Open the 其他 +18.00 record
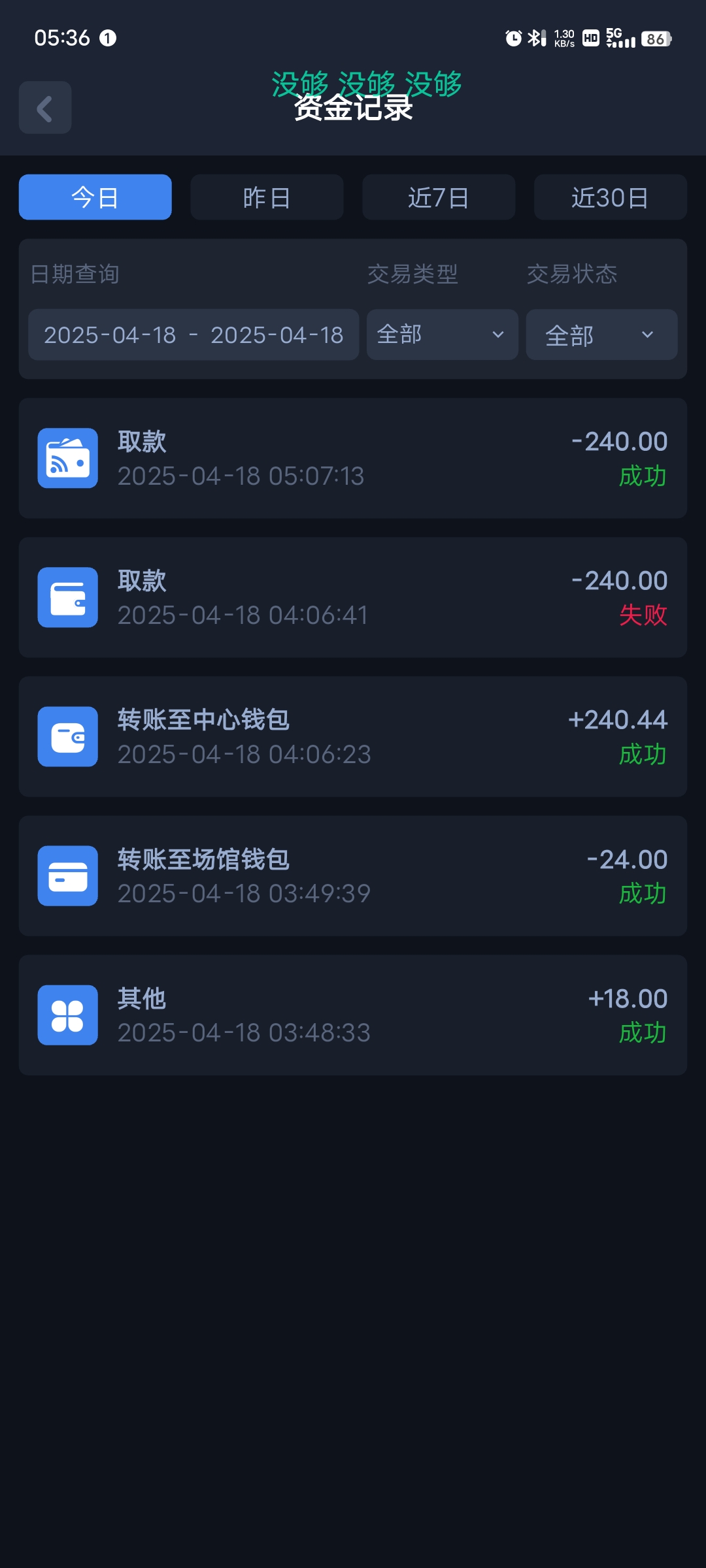Screen dimensions: 706x1568 point(353,1015)
